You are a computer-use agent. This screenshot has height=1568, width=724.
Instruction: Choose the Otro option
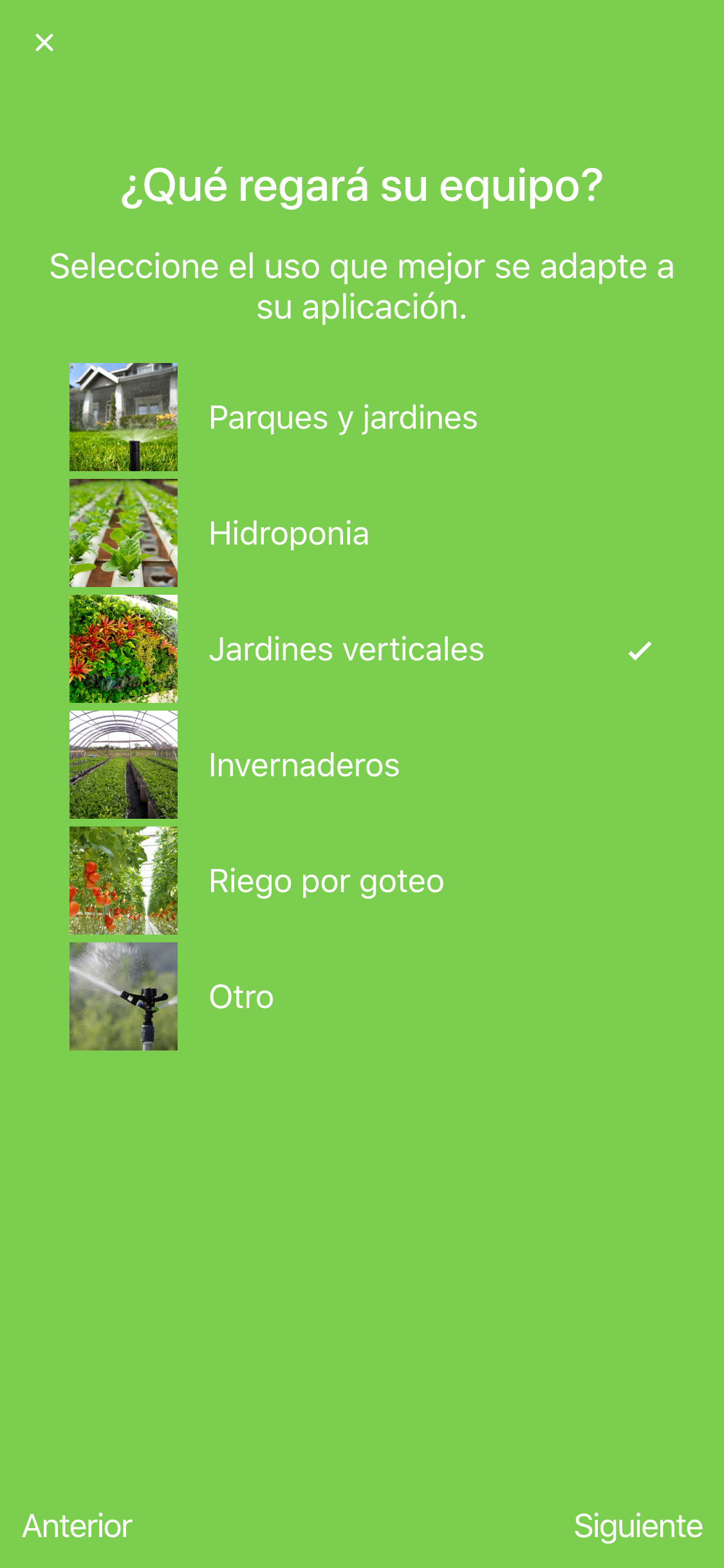(362, 996)
